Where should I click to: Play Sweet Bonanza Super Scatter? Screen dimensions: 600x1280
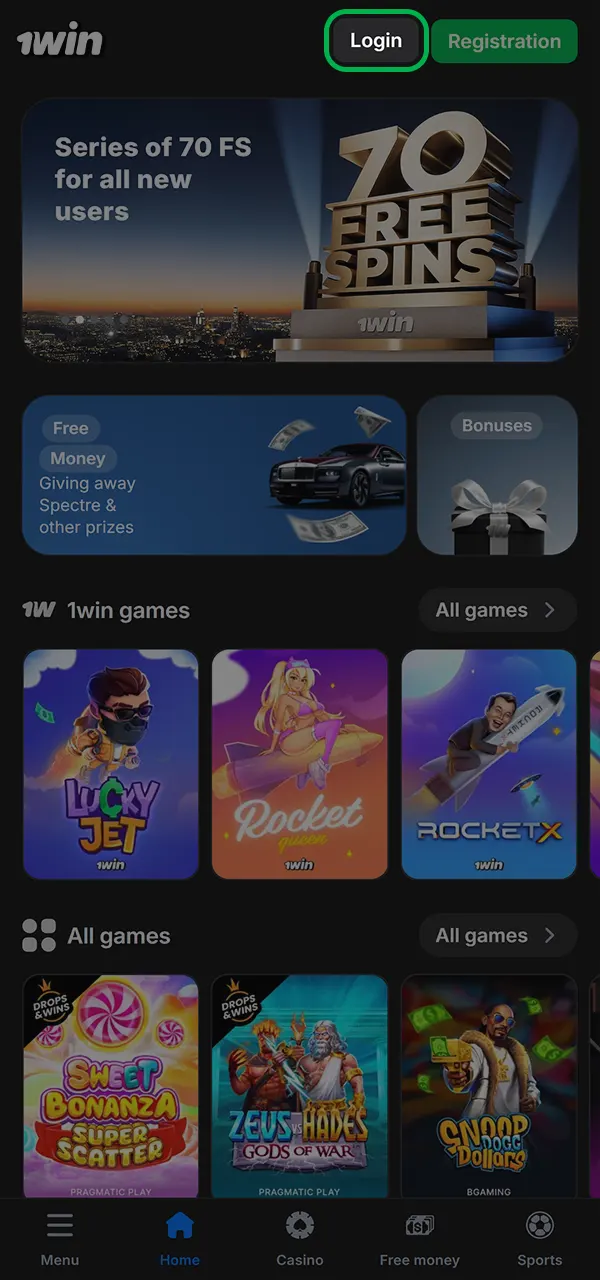click(x=111, y=1085)
